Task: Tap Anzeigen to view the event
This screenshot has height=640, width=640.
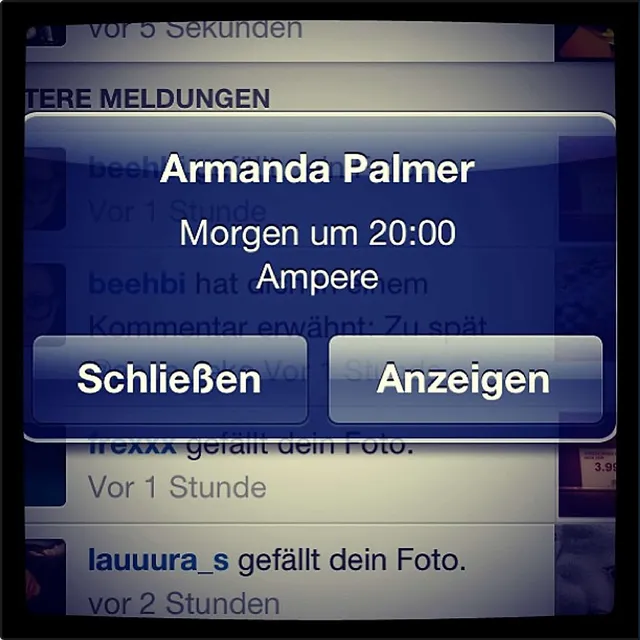Action: (x=464, y=380)
